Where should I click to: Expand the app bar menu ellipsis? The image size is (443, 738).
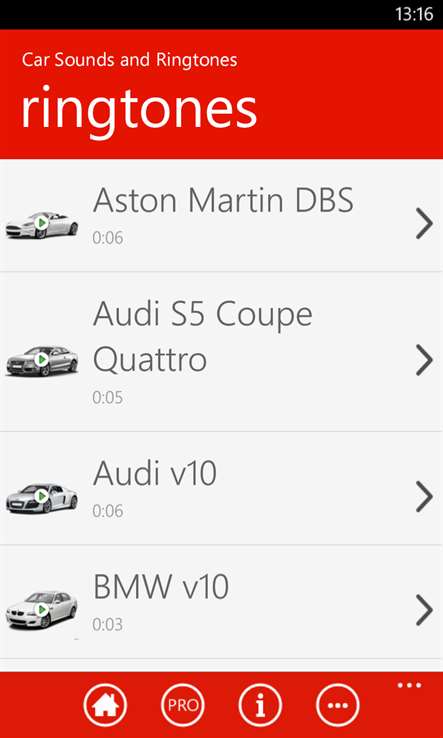409,685
